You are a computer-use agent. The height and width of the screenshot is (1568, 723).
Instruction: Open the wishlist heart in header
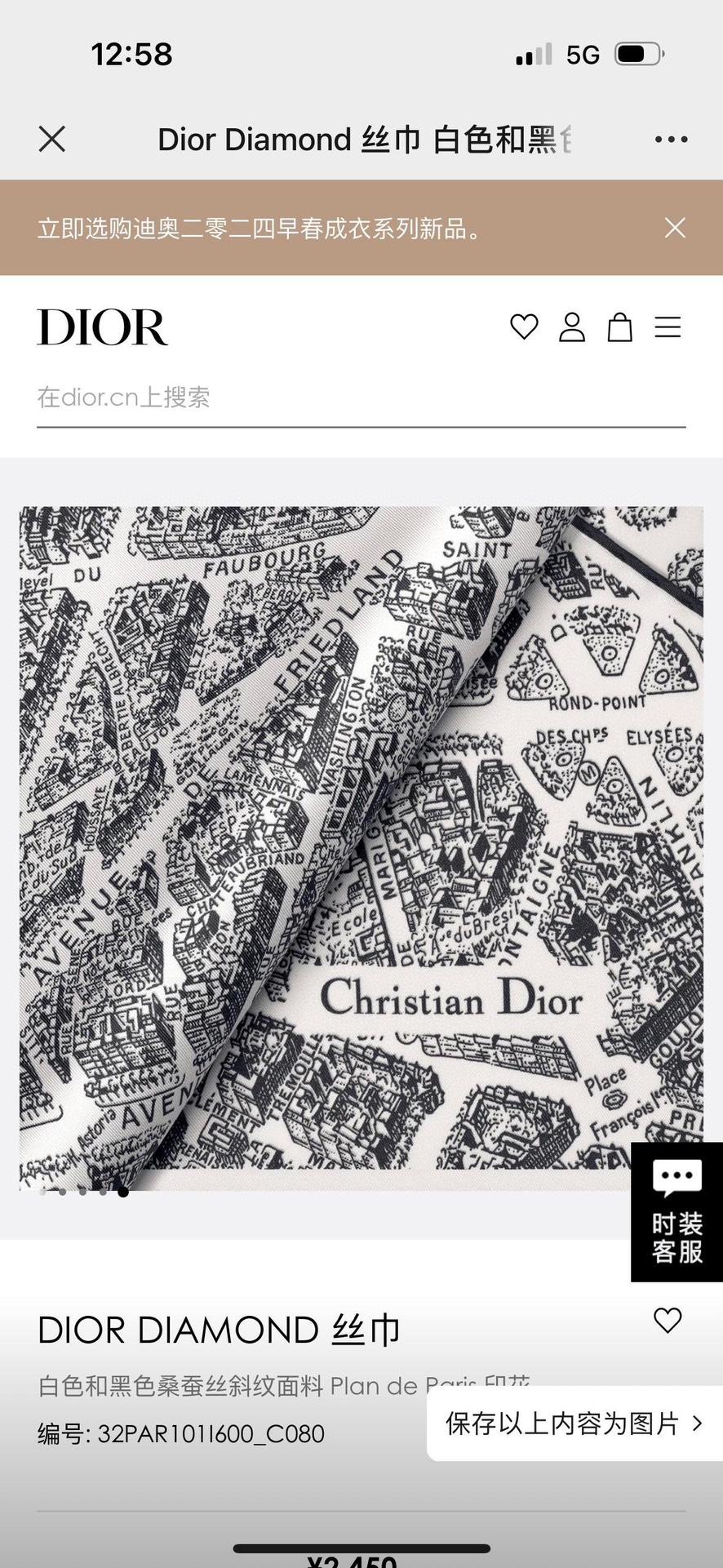point(524,327)
